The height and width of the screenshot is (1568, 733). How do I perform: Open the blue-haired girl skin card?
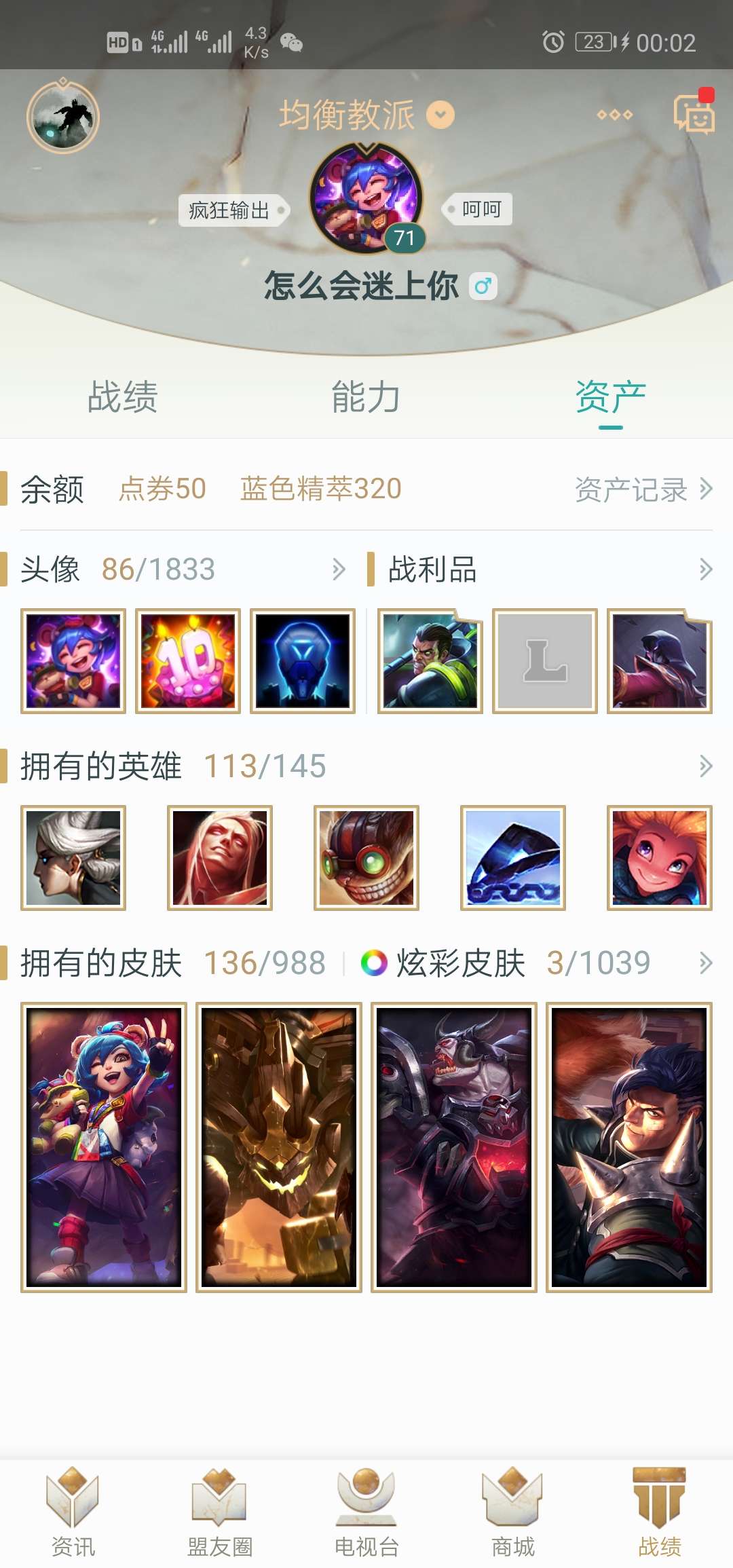(104, 1147)
